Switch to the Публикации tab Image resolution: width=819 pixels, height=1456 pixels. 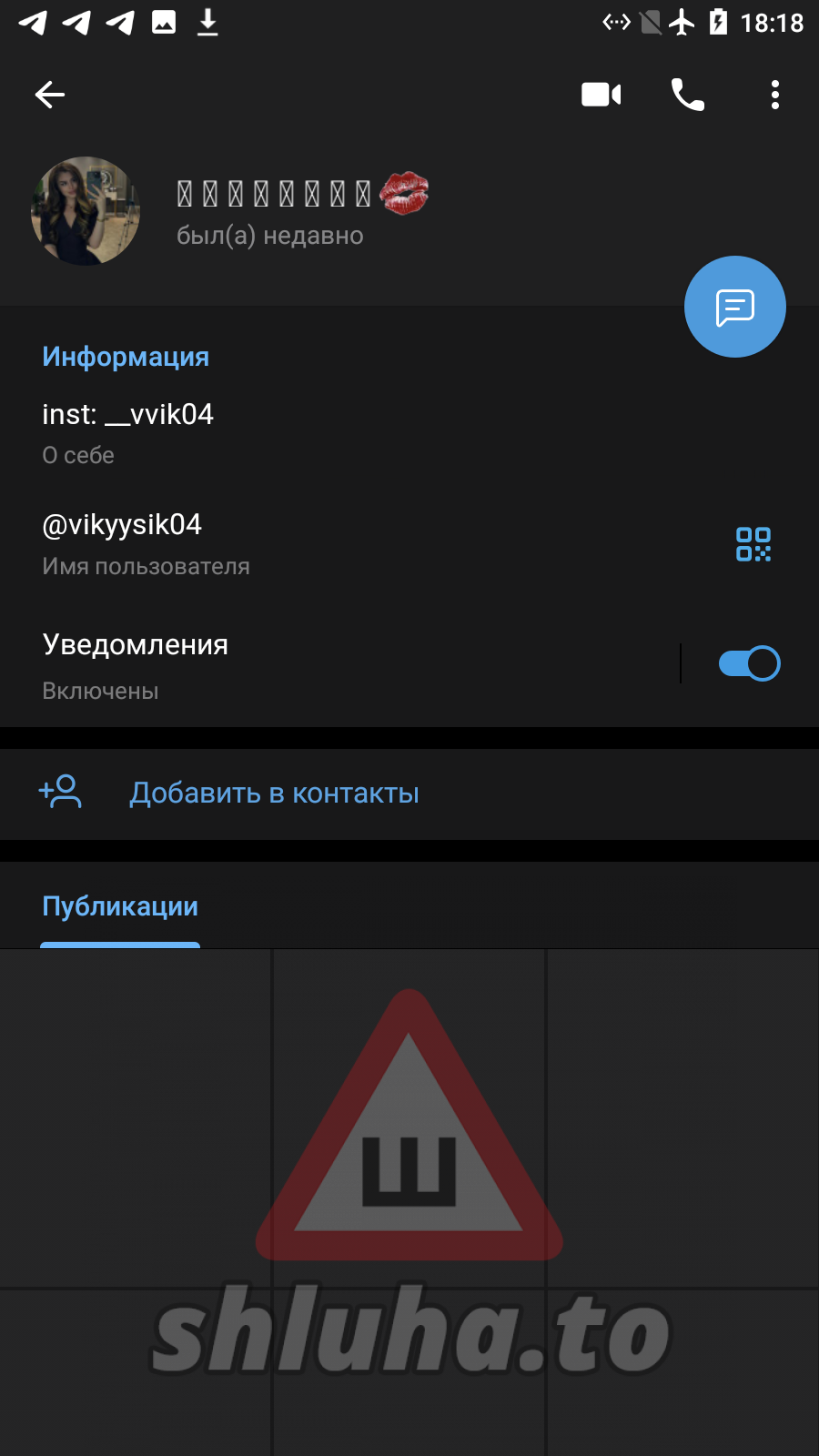pyautogui.click(x=120, y=906)
